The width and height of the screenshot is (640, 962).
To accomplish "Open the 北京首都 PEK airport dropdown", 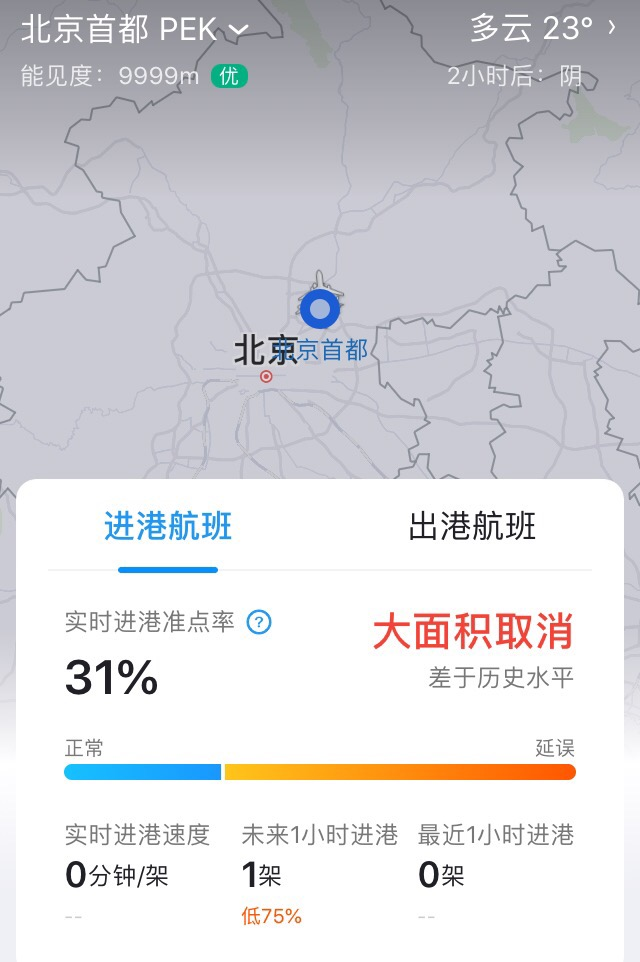I will click(x=135, y=30).
